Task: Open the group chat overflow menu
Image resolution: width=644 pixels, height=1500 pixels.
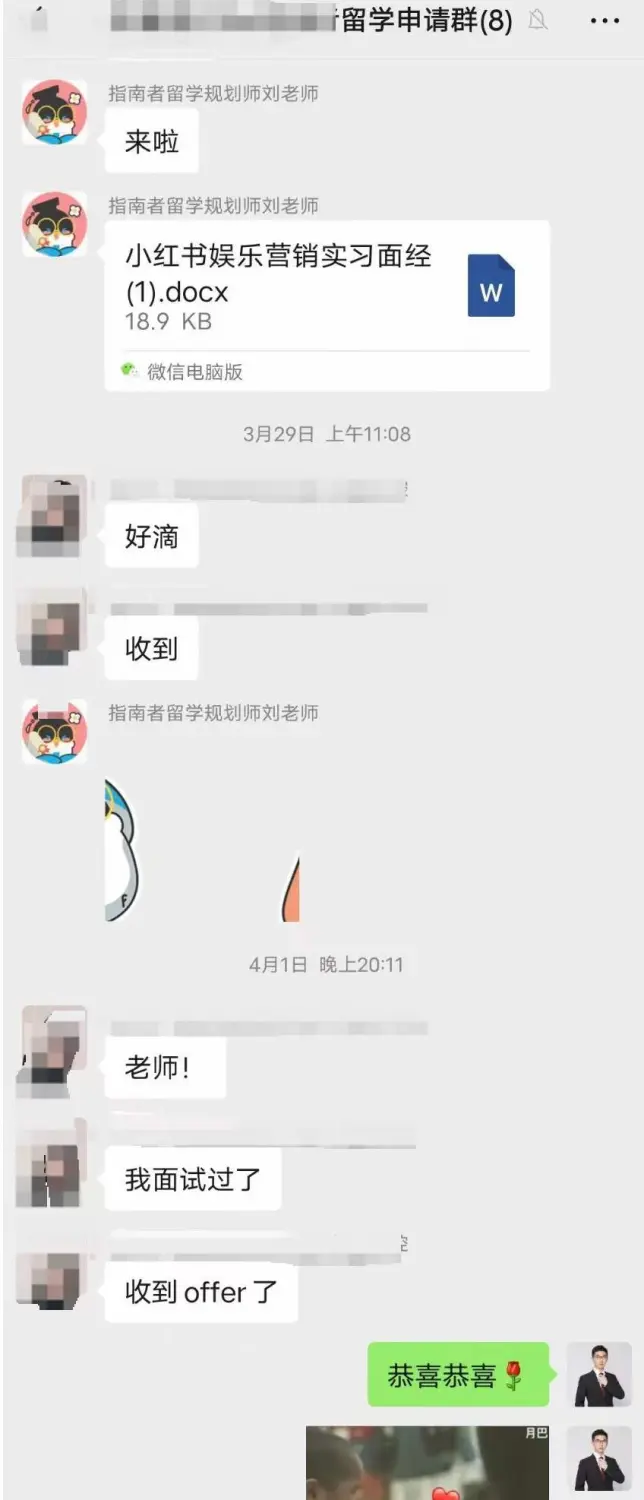Action: click(x=604, y=21)
